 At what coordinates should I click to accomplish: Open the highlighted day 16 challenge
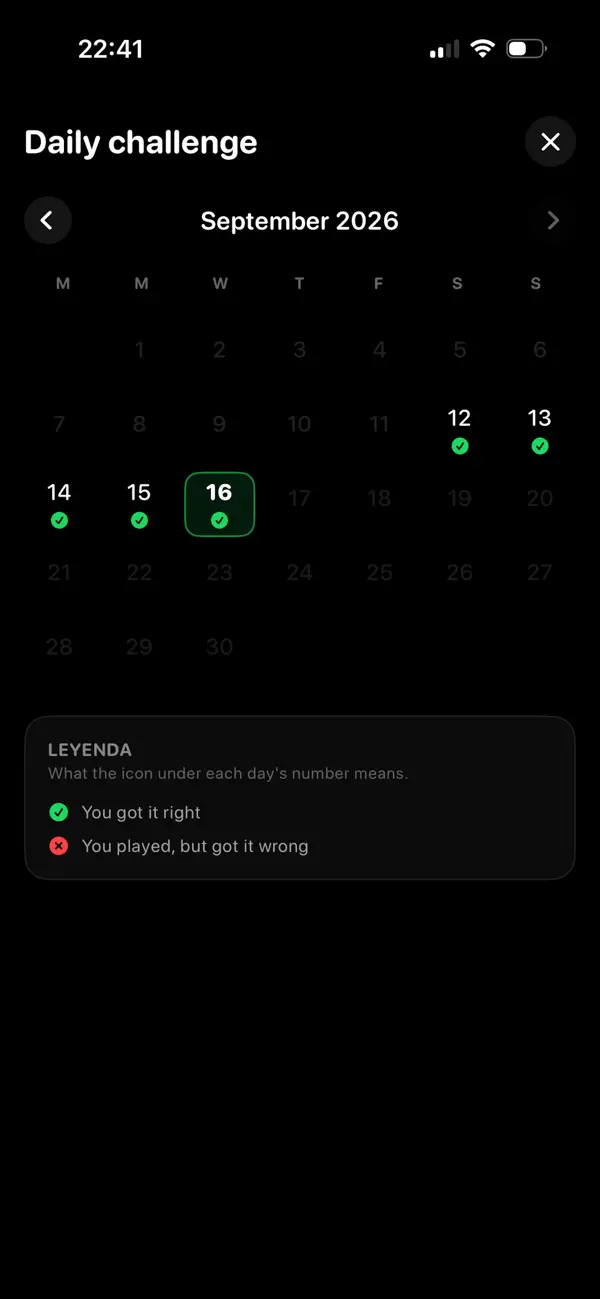pos(220,504)
